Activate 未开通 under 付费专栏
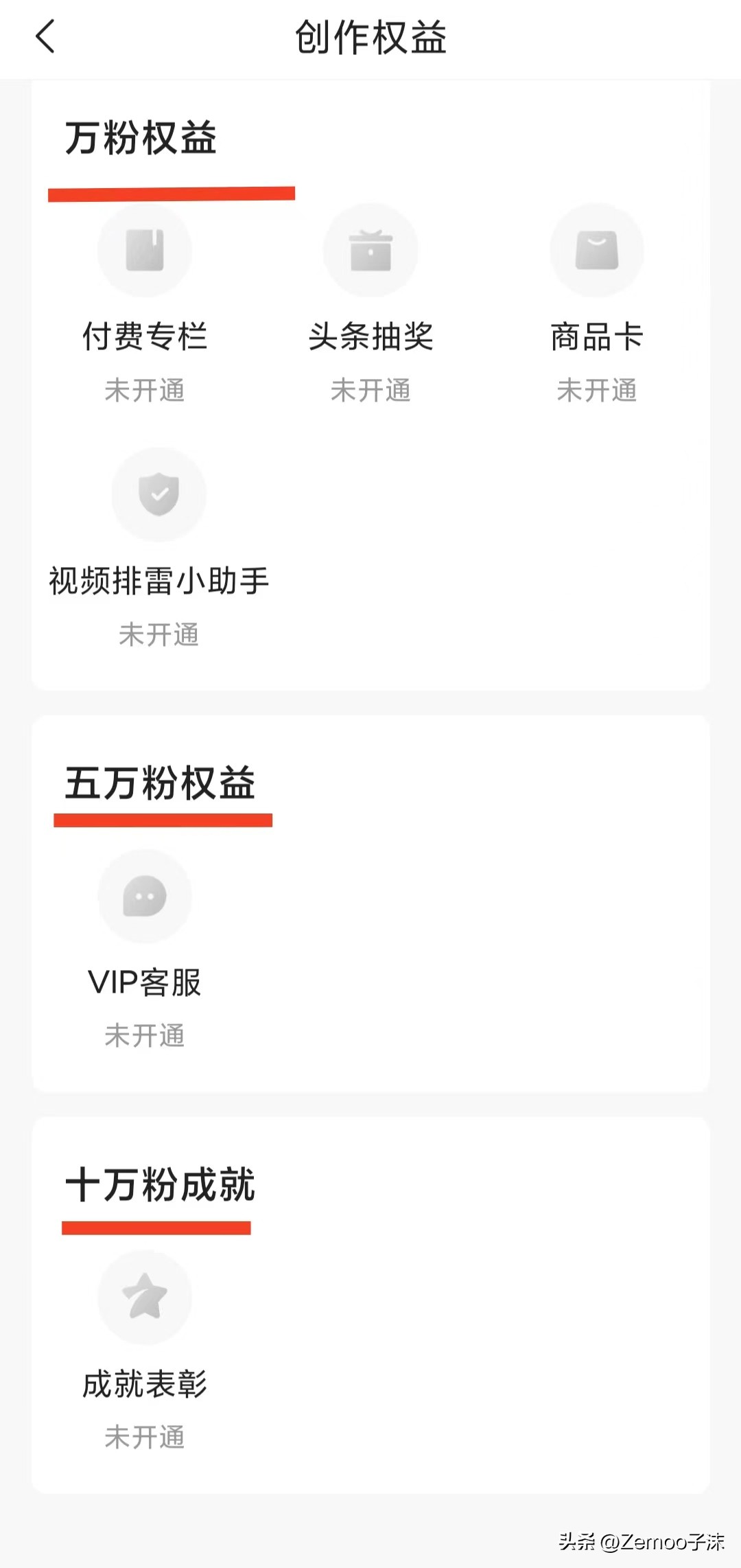741x1568 pixels. coord(145,390)
